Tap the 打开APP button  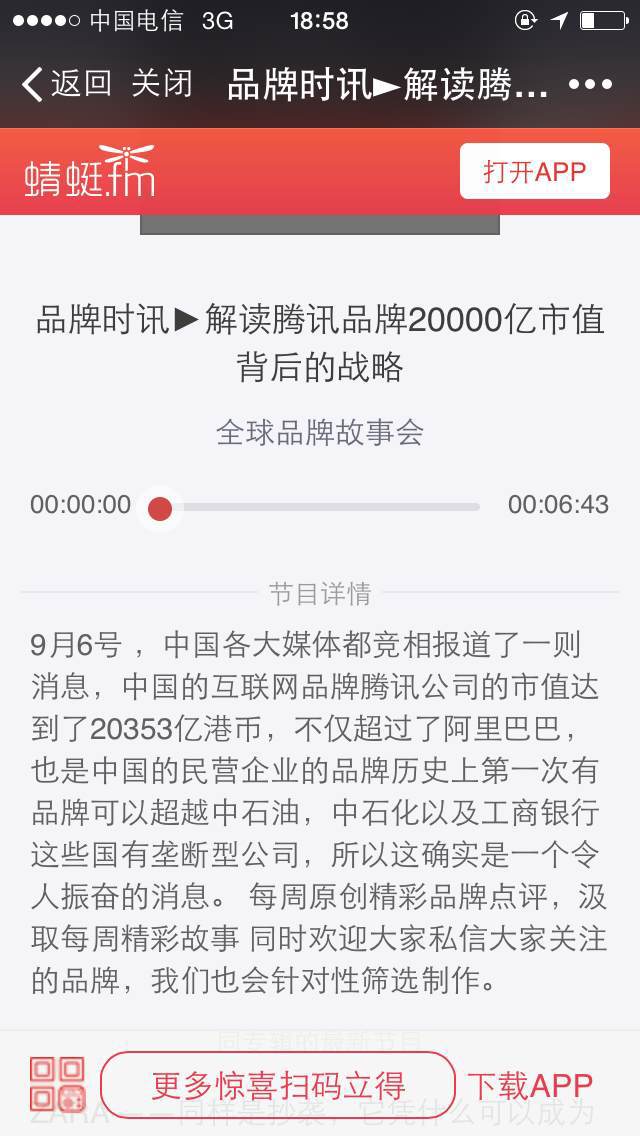[535, 171]
